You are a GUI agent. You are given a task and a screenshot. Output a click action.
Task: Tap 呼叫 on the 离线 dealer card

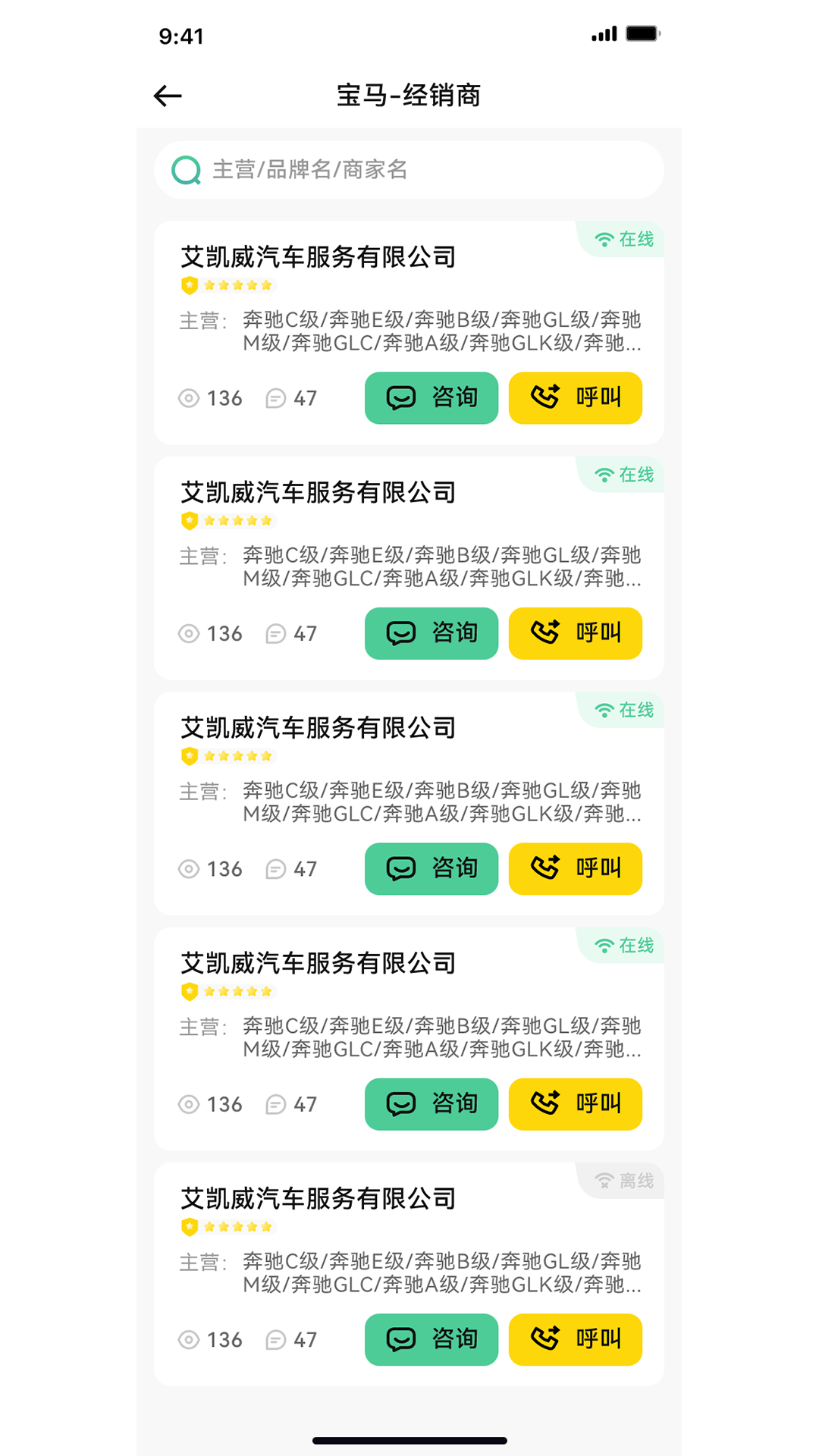point(575,1339)
